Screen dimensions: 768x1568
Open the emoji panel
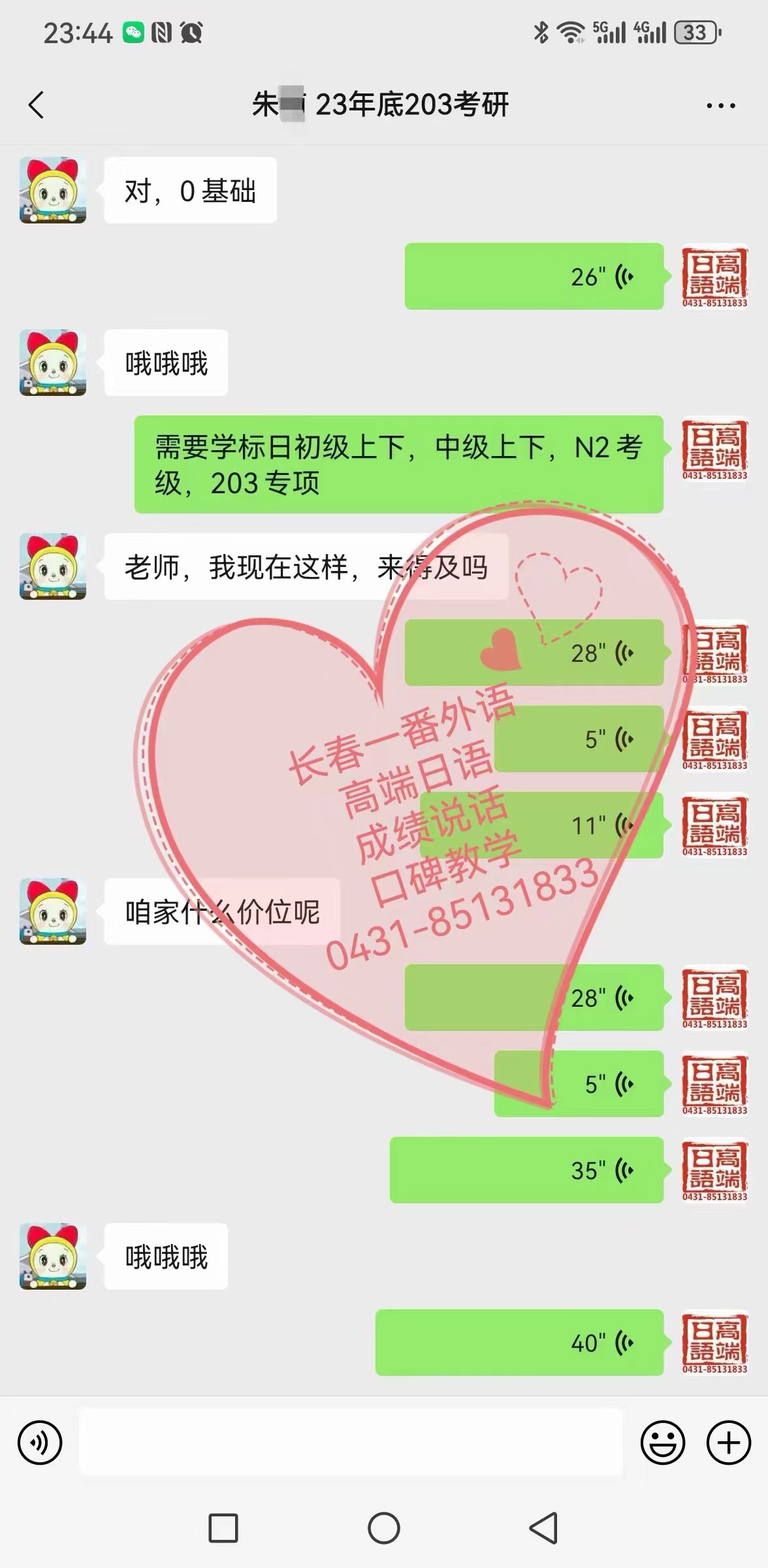pos(663,1443)
